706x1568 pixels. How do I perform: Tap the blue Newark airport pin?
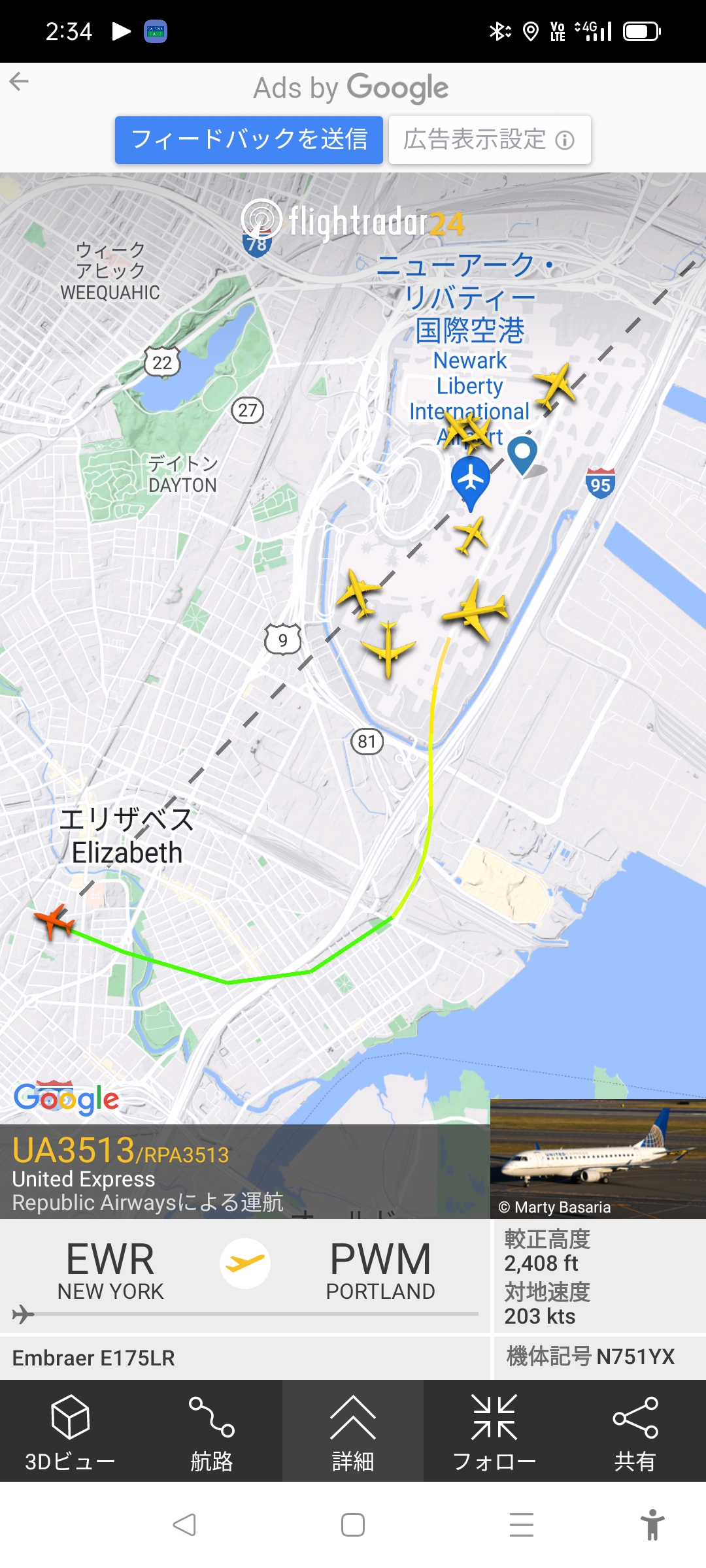tap(471, 480)
